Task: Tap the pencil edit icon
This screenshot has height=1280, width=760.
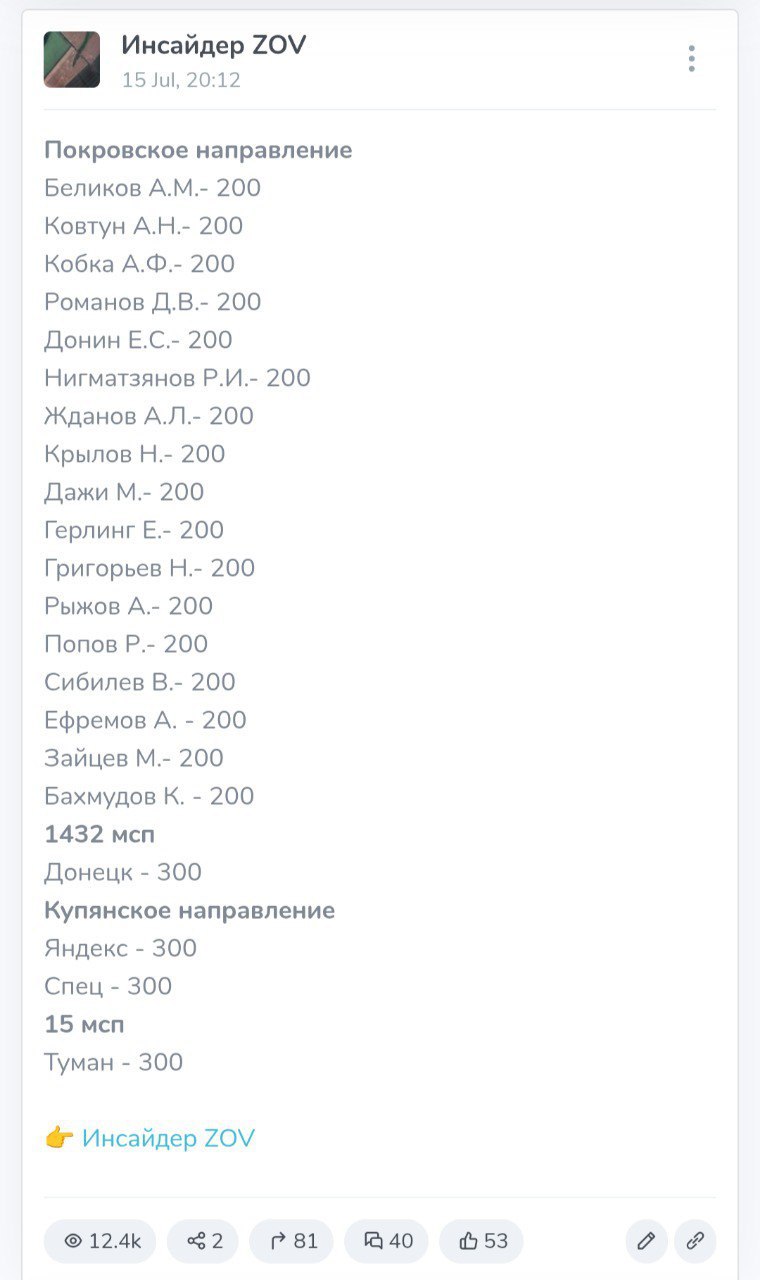Action: click(x=647, y=1241)
